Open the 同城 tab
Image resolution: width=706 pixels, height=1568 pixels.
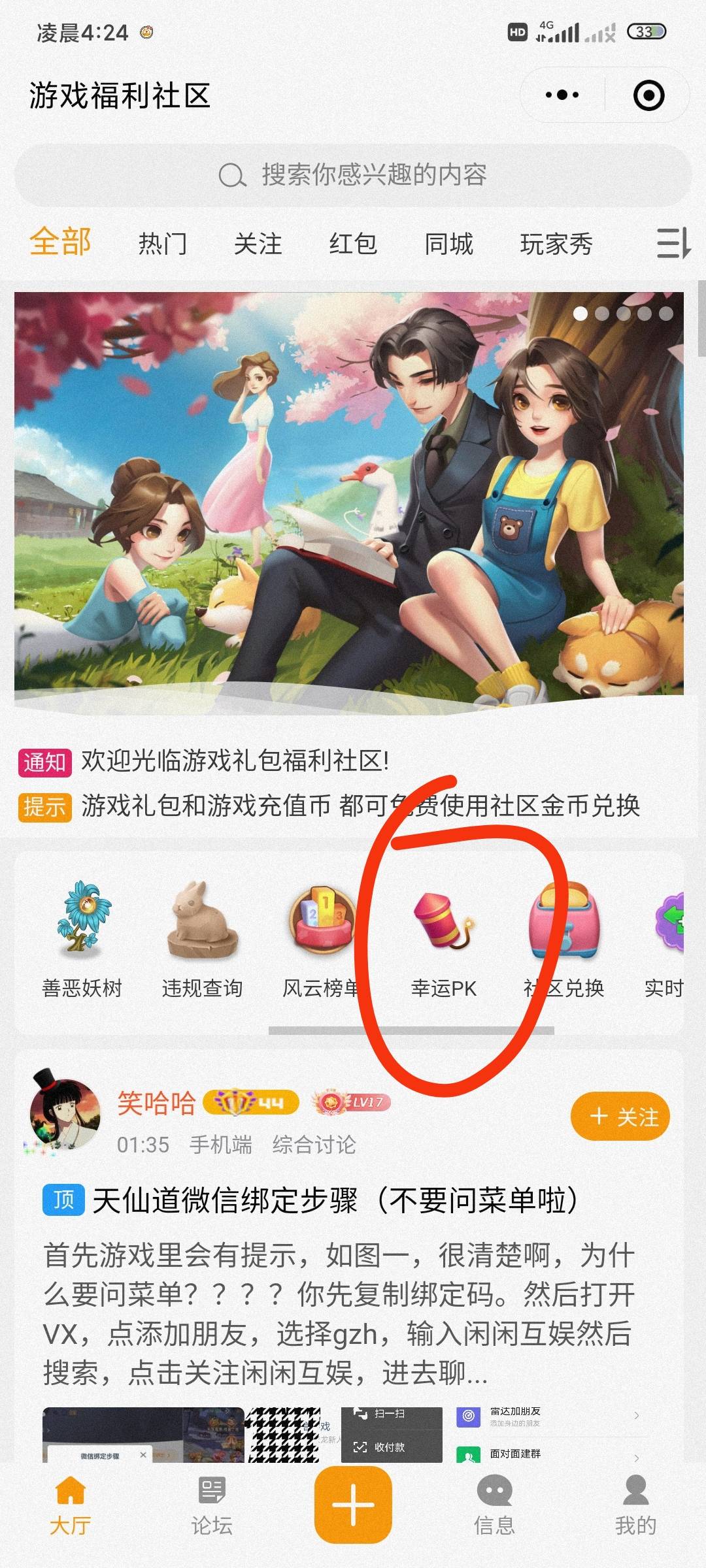pyautogui.click(x=448, y=244)
